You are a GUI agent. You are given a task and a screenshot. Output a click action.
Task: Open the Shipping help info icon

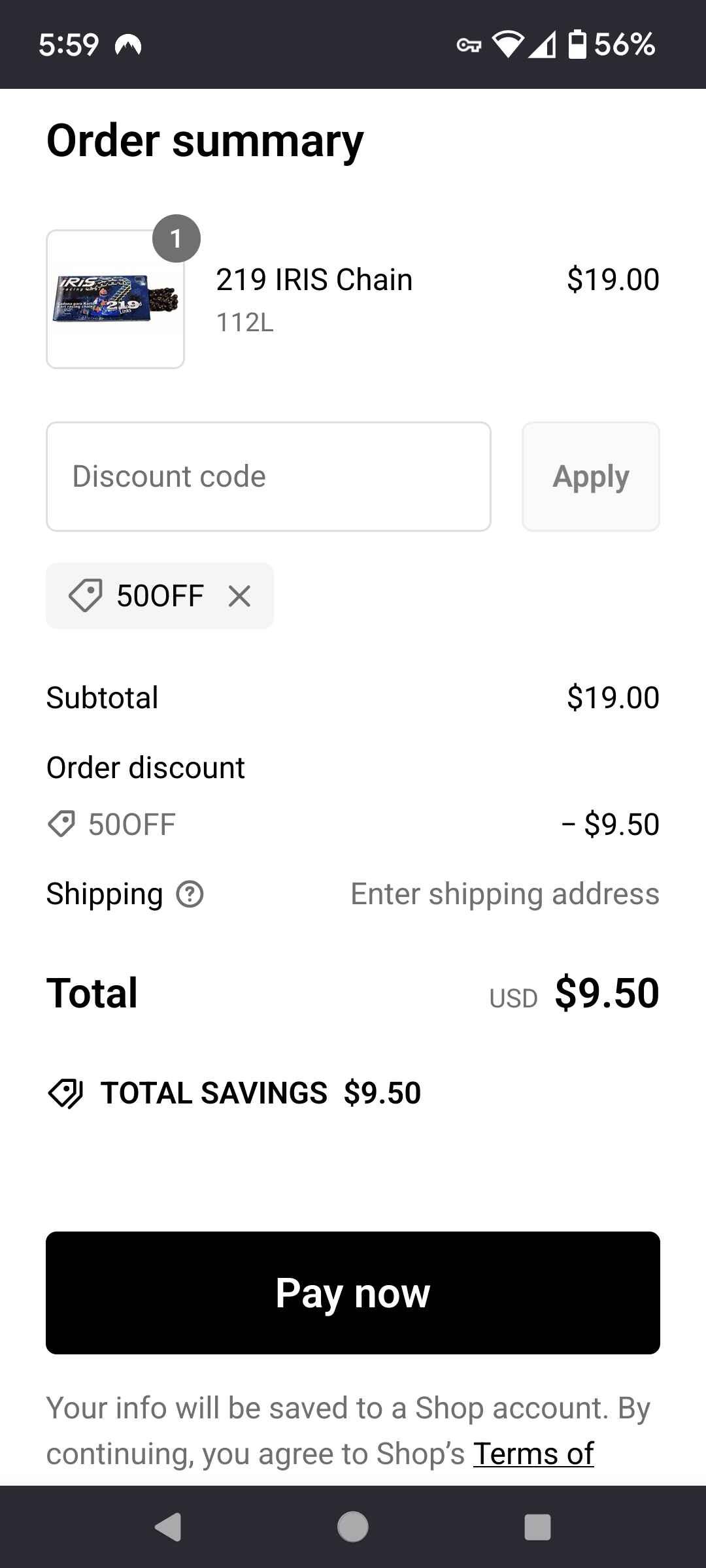click(x=190, y=894)
